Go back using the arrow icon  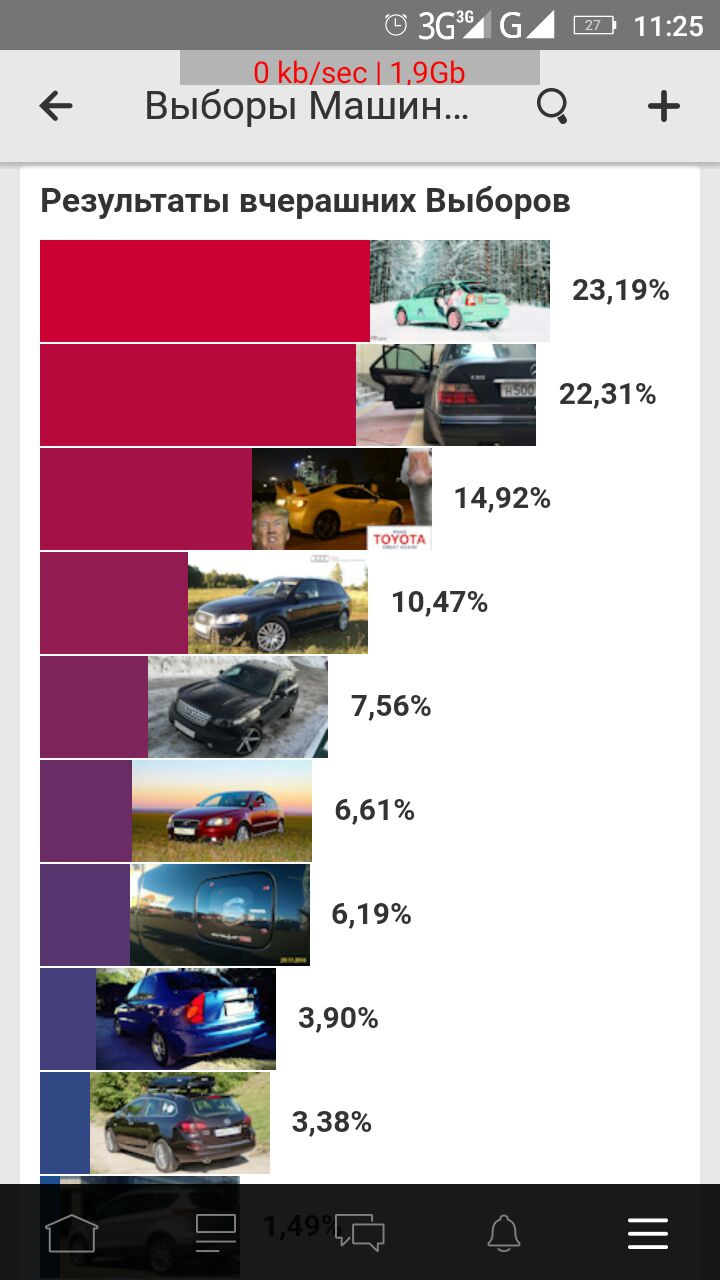[x=56, y=106]
